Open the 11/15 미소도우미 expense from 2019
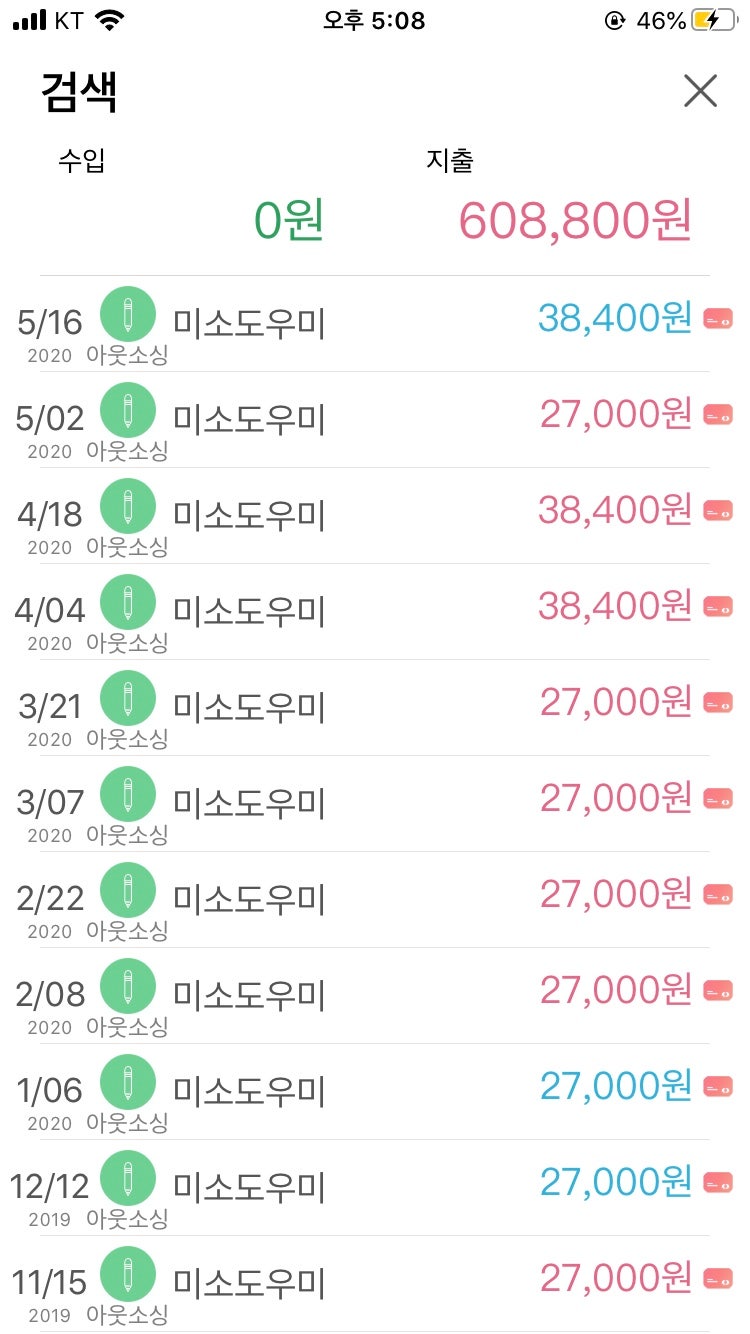This screenshot has width=750, height=1334. (375, 1284)
